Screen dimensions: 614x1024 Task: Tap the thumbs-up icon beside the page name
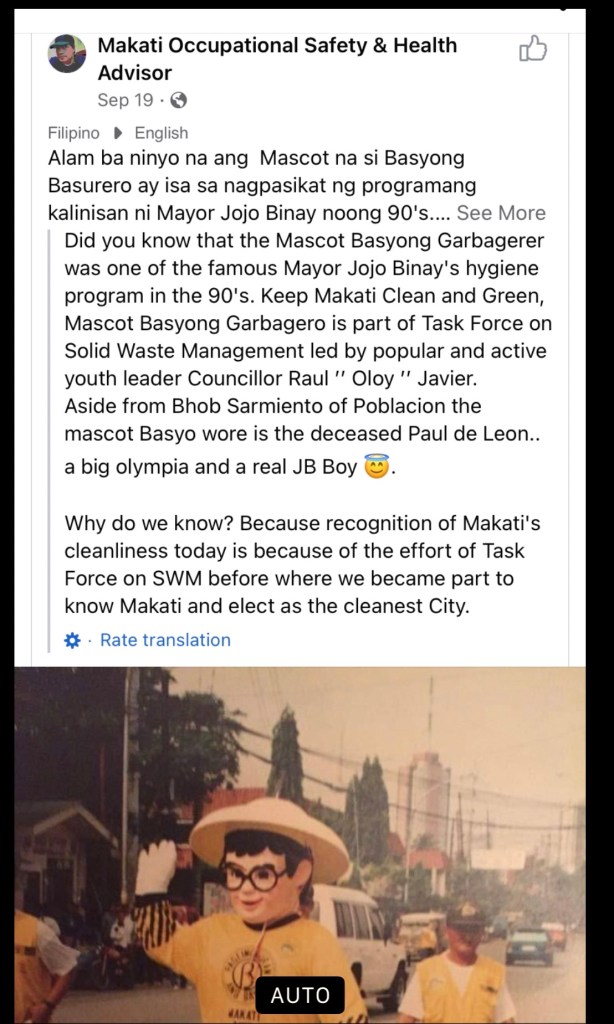pos(533,49)
